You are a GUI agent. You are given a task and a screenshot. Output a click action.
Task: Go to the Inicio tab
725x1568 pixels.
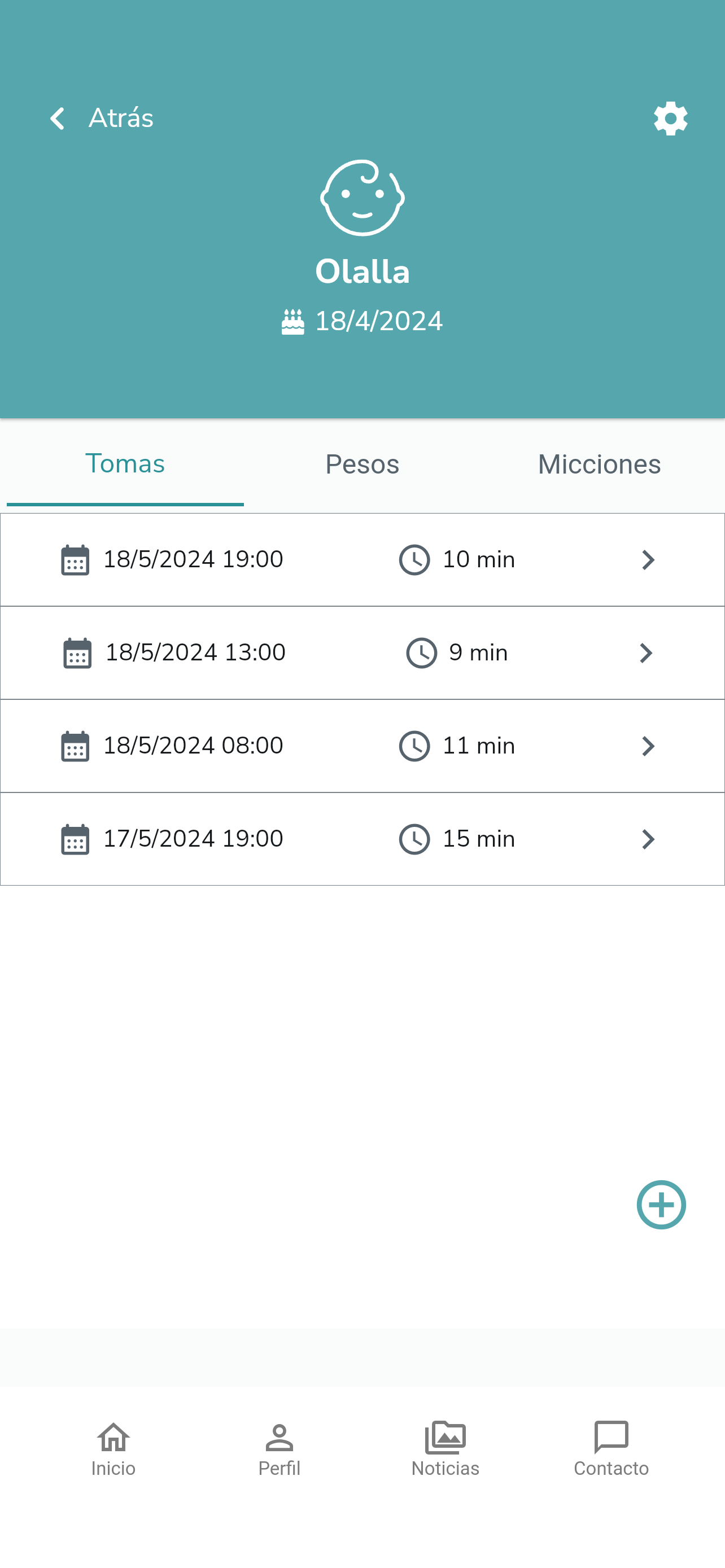coord(113,1449)
